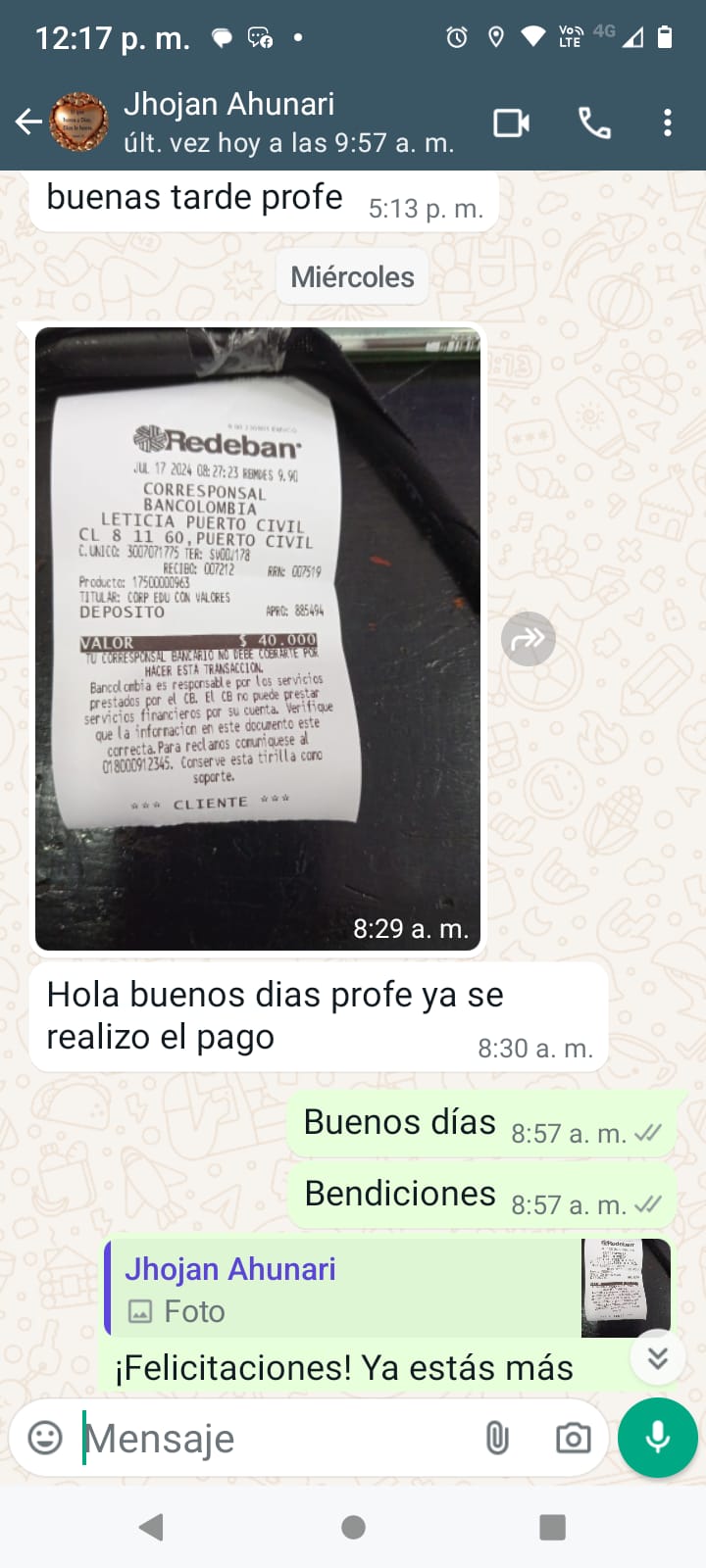Tap the voice message microphone button

click(658, 1438)
